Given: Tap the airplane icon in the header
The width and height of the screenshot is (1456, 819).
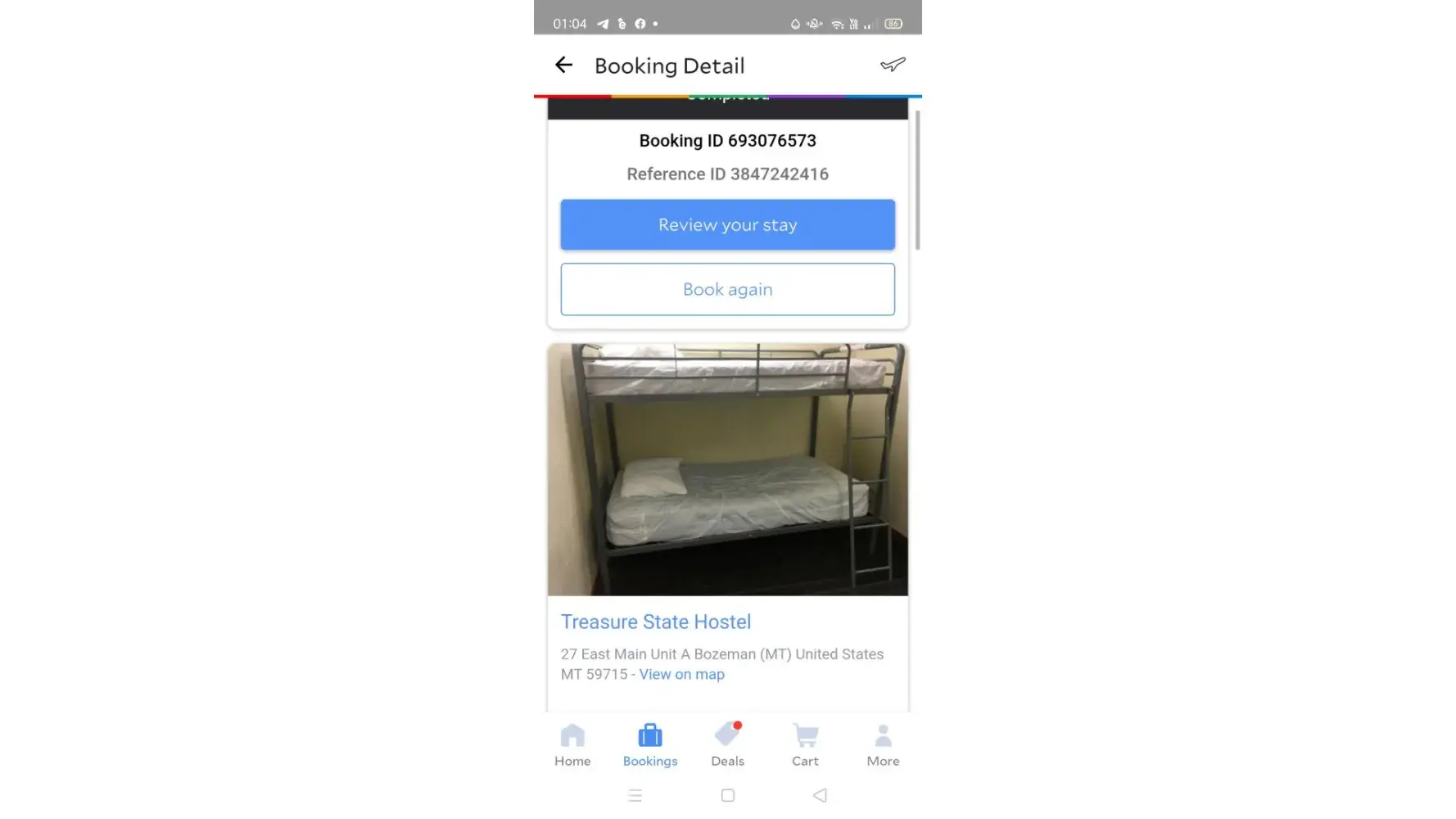Looking at the screenshot, I should pyautogui.click(x=893, y=65).
